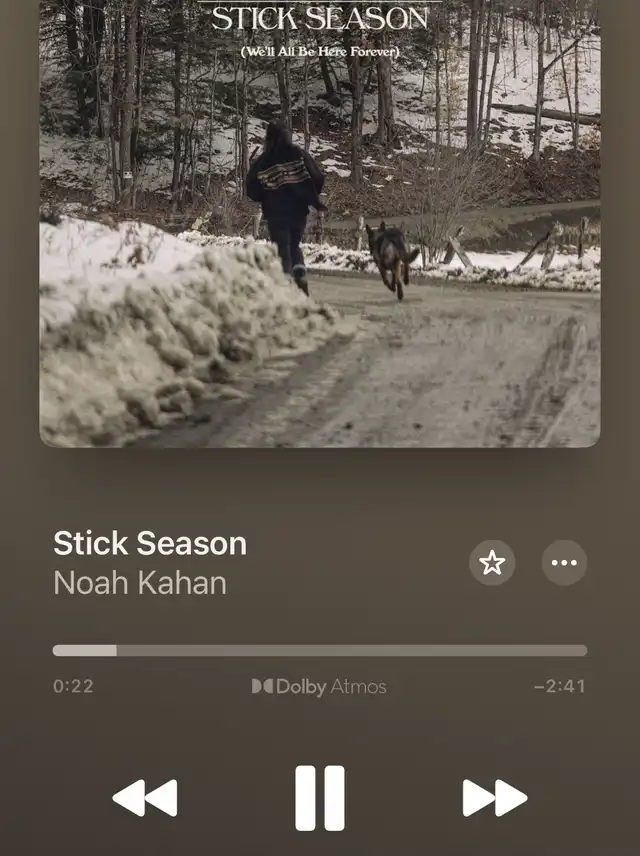Open the Stick Season album artwork
Viewport: 640px width, 856px height.
(320, 222)
